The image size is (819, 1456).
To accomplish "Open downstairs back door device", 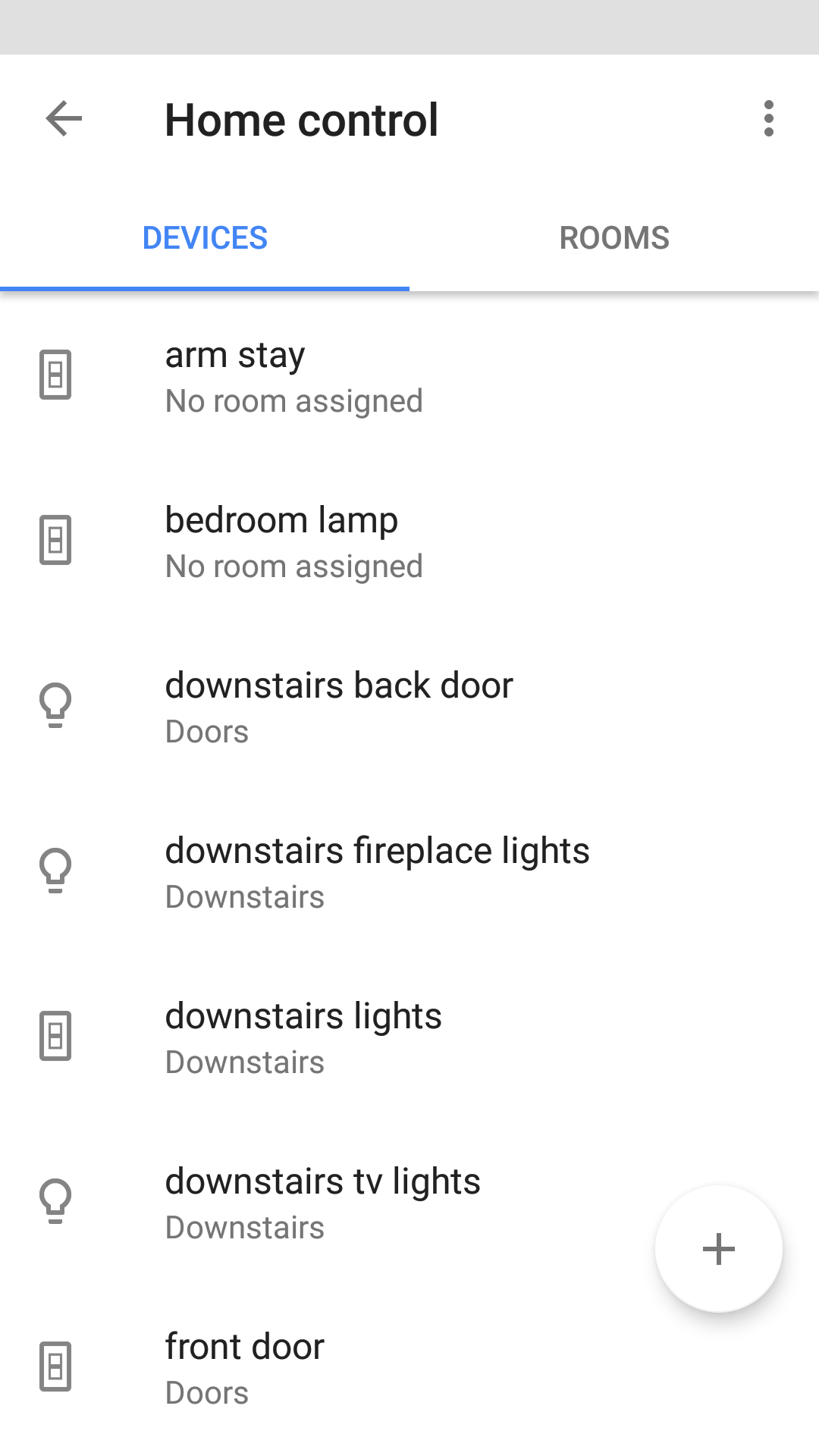I will [x=339, y=708].
